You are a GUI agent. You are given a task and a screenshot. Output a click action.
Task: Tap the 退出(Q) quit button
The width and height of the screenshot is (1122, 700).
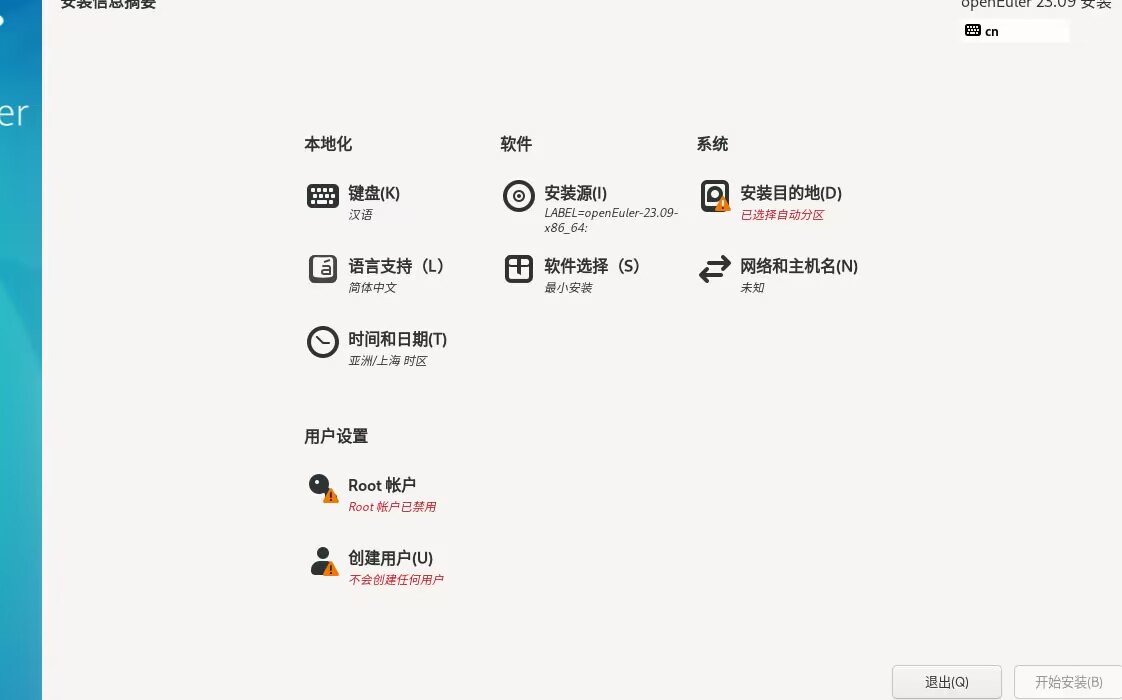coord(946,682)
